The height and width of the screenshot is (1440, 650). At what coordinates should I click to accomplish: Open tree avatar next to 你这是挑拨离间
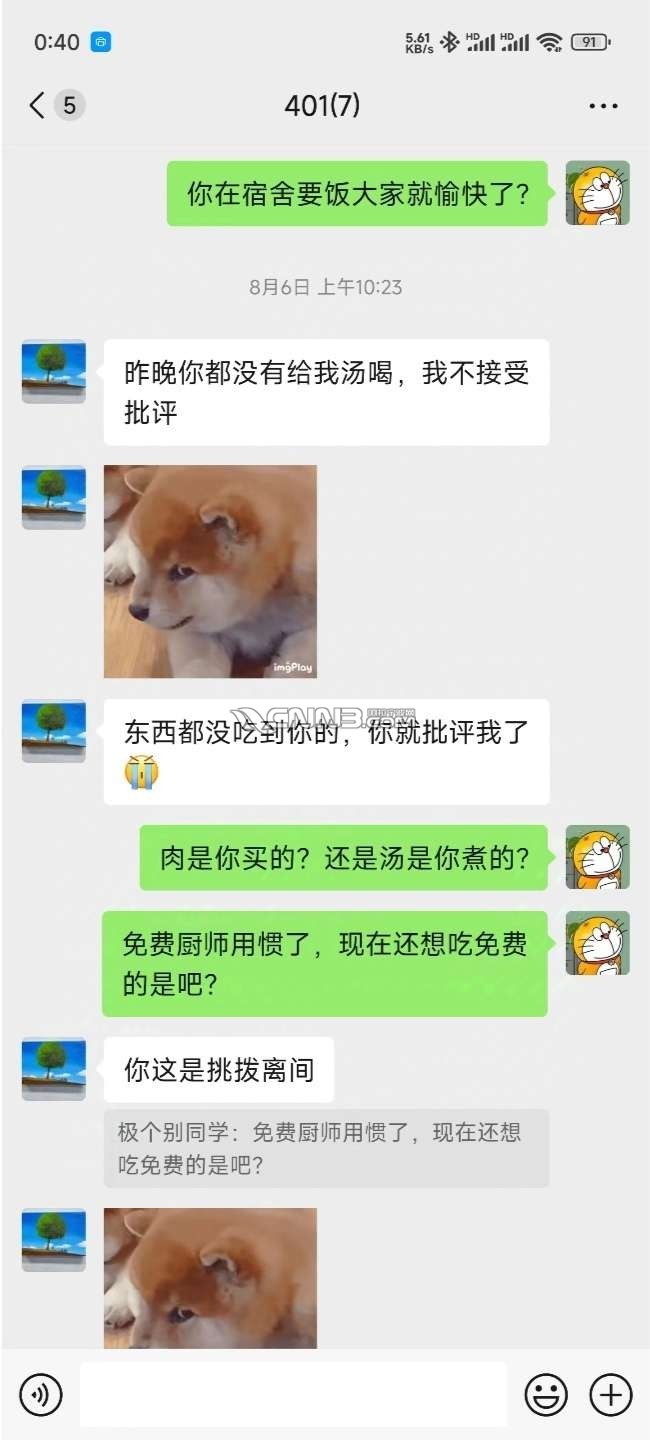(x=54, y=1069)
